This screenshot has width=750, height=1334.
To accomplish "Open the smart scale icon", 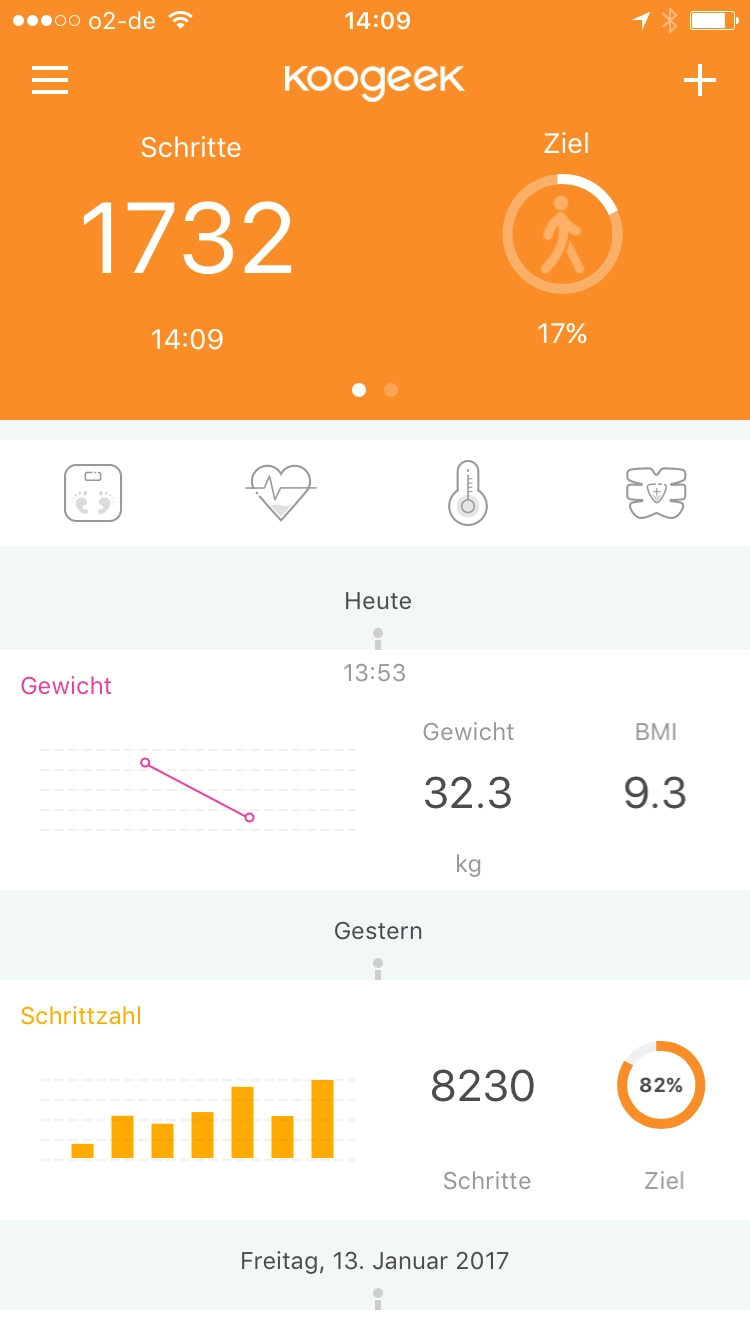I will coord(93,493).
